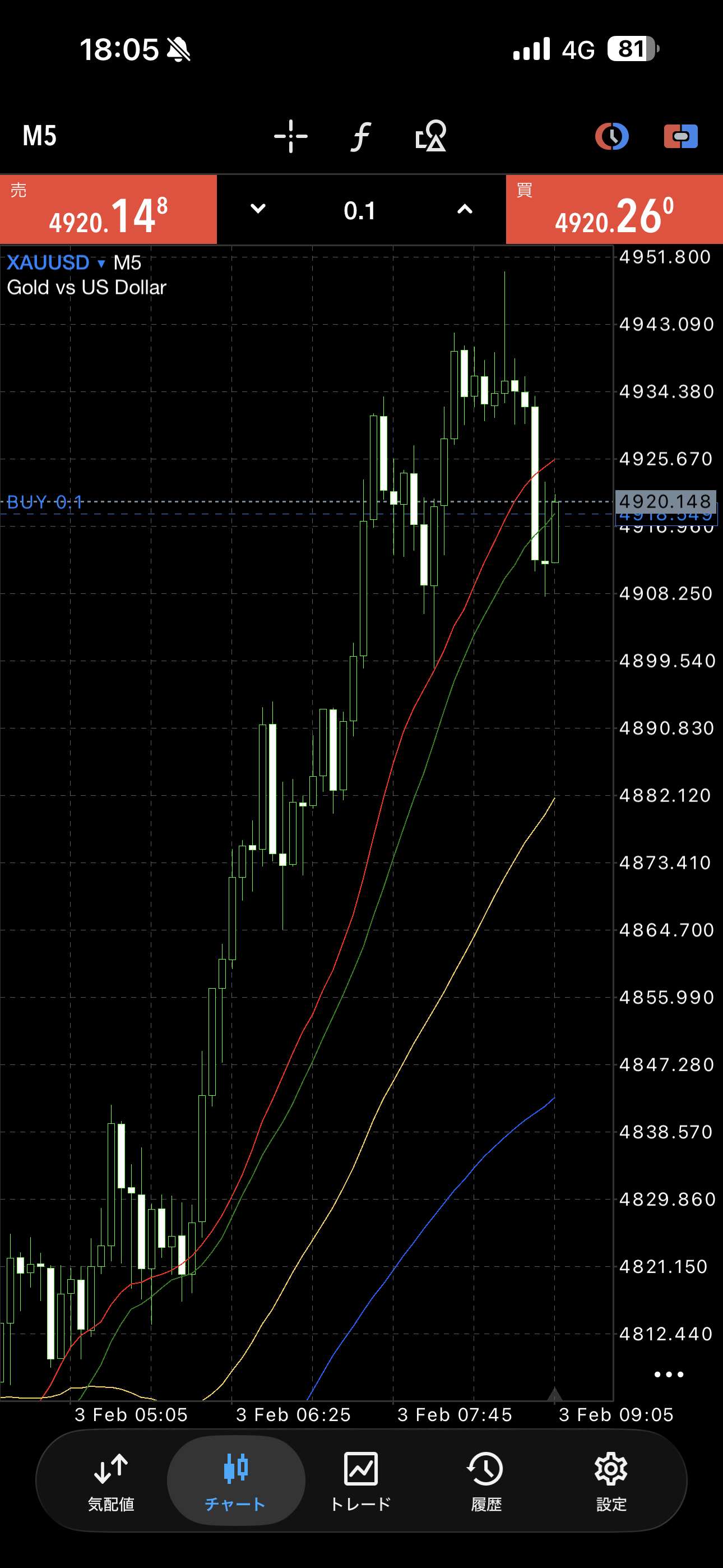Go to the トレード trade tab
Image resolution: width=723 pixels, height=1568 pixels.
pos(361,1481)
